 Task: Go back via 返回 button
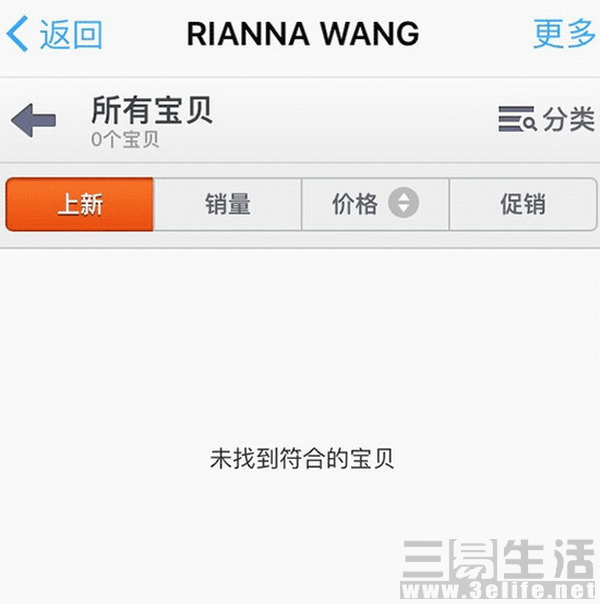[55, 34]
